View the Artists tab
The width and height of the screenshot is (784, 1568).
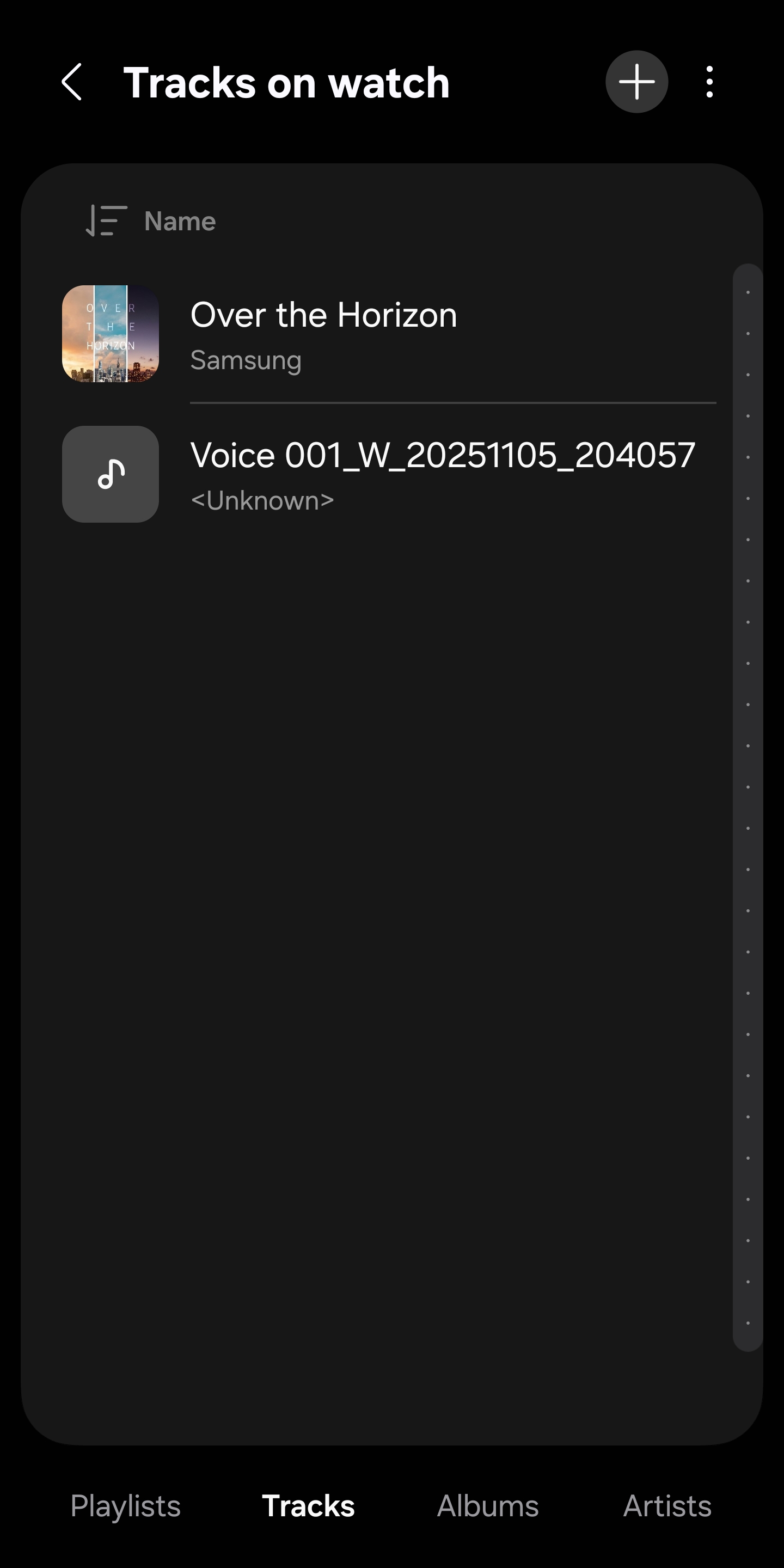click(x=667, y=1506)
